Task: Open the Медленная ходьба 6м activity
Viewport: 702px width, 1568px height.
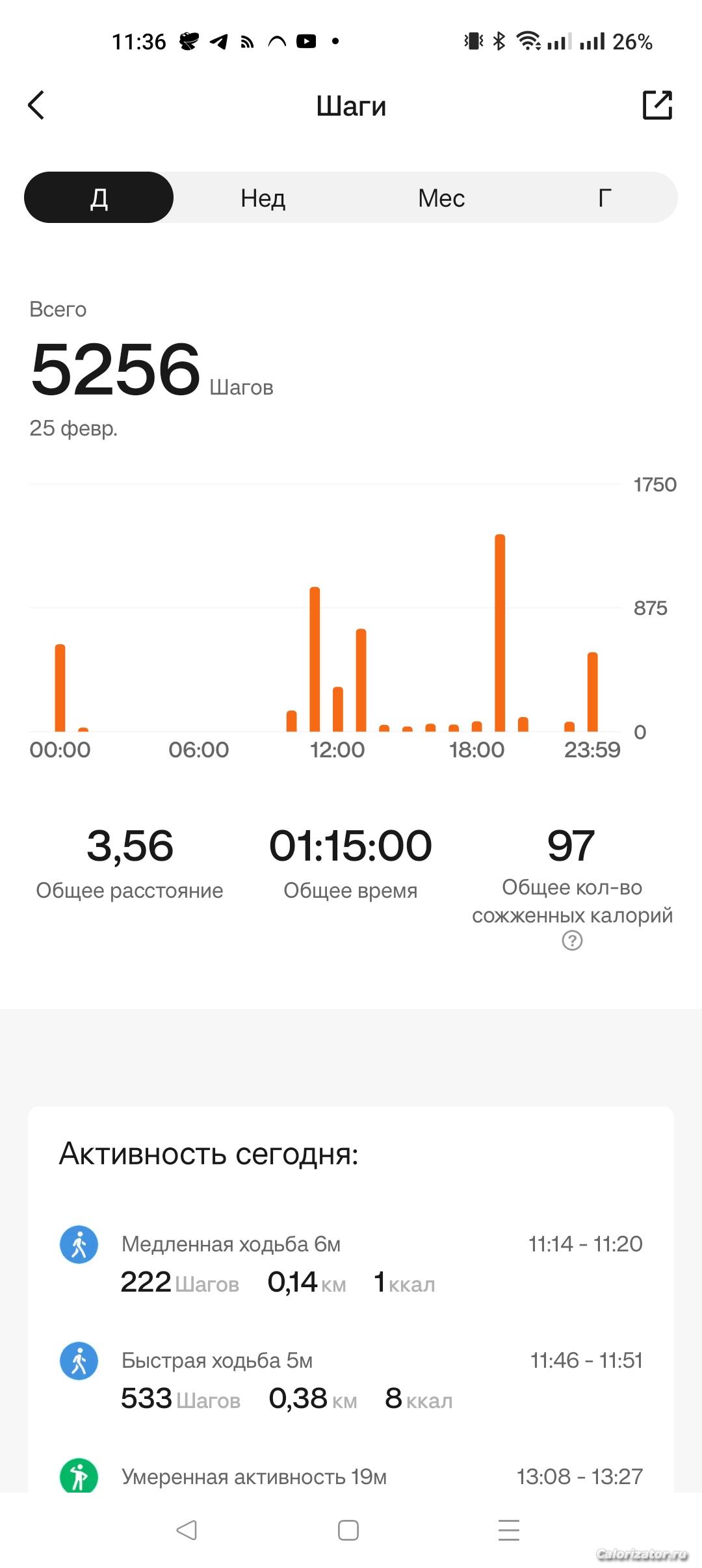Action: click(x=351, y=1262)
